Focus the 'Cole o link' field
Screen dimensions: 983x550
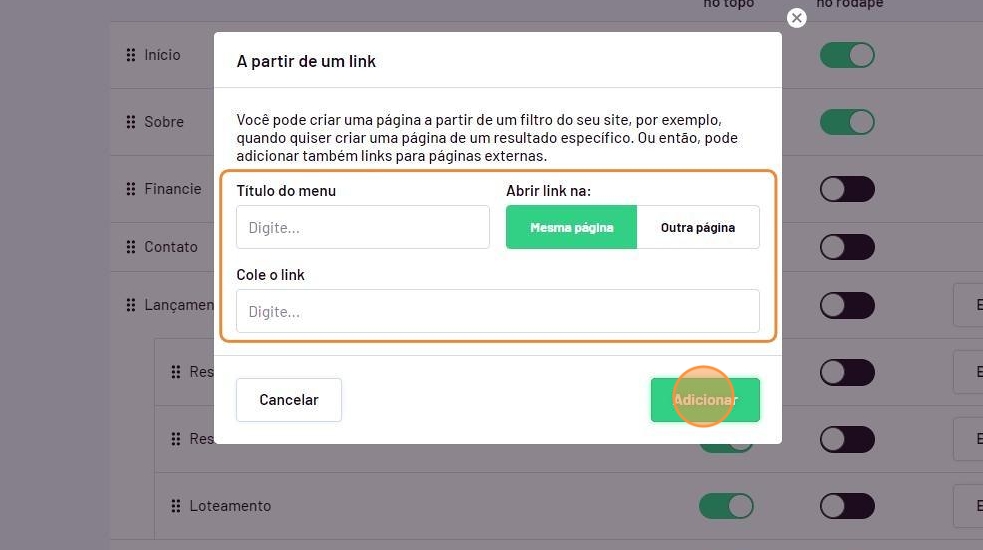click(497, 311)
